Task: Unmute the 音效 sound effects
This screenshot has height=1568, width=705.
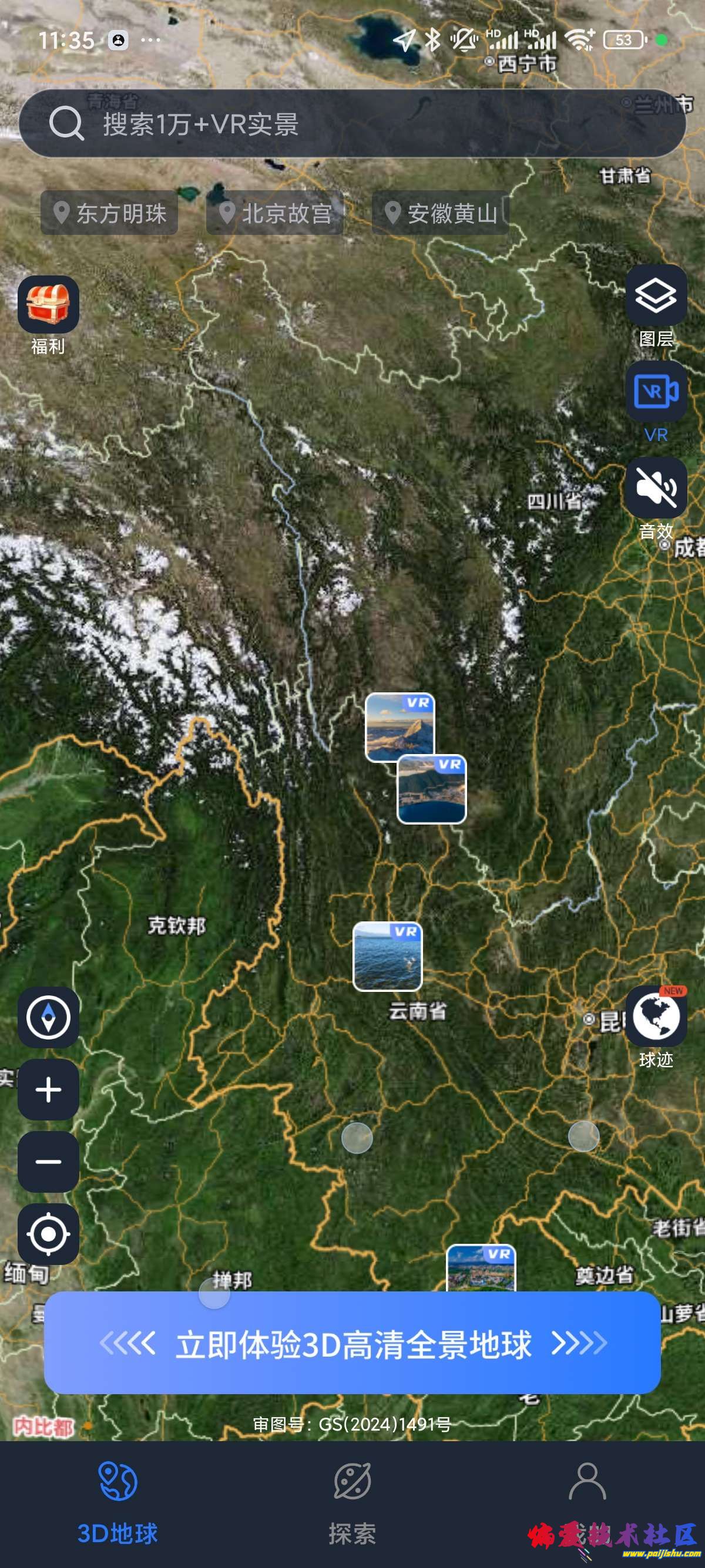Action: [x=656, y=488]
